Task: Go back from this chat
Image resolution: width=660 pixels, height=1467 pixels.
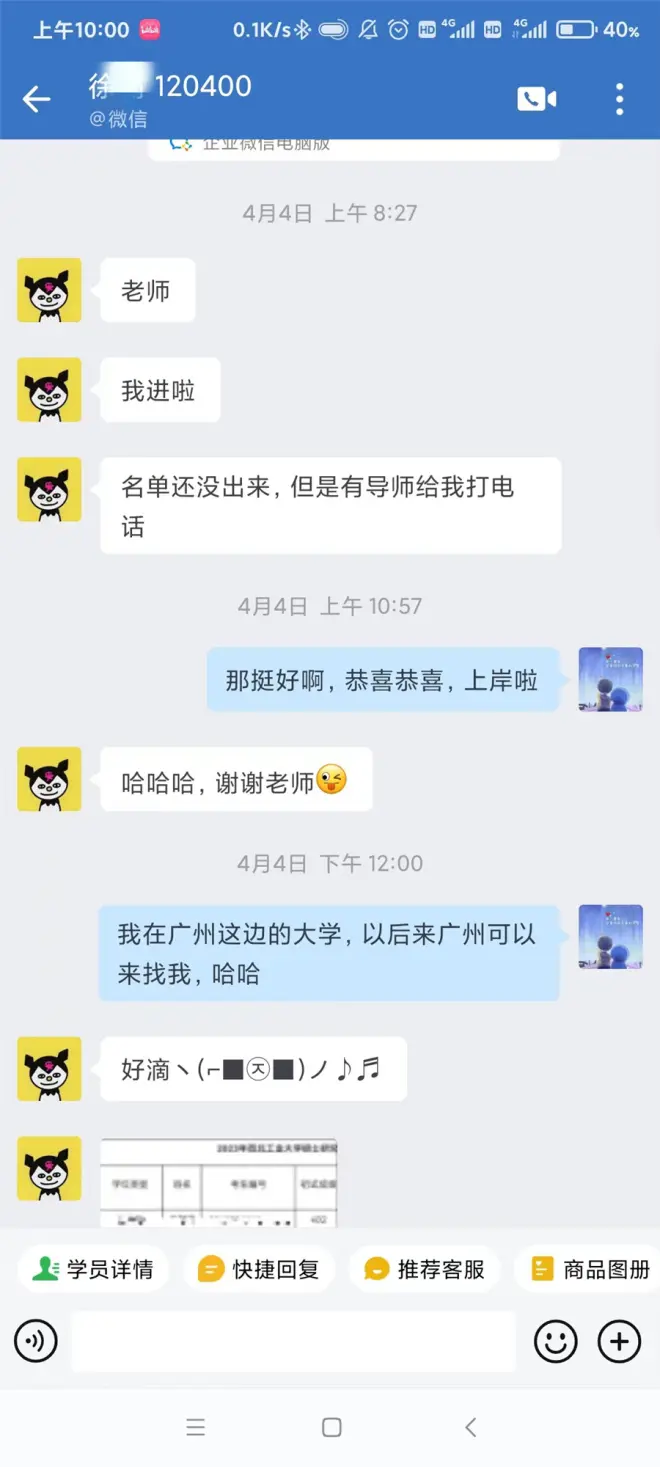Action: pyautogui.click(x=37, y=99)
